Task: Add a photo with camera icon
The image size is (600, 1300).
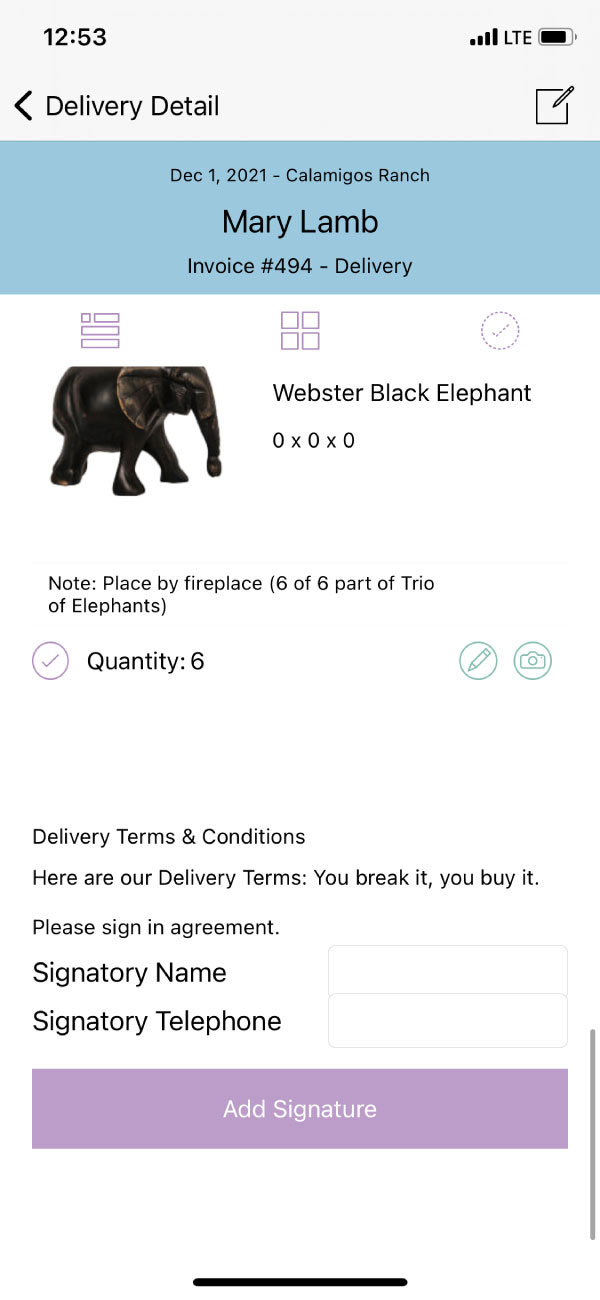Action: (533, 661)
